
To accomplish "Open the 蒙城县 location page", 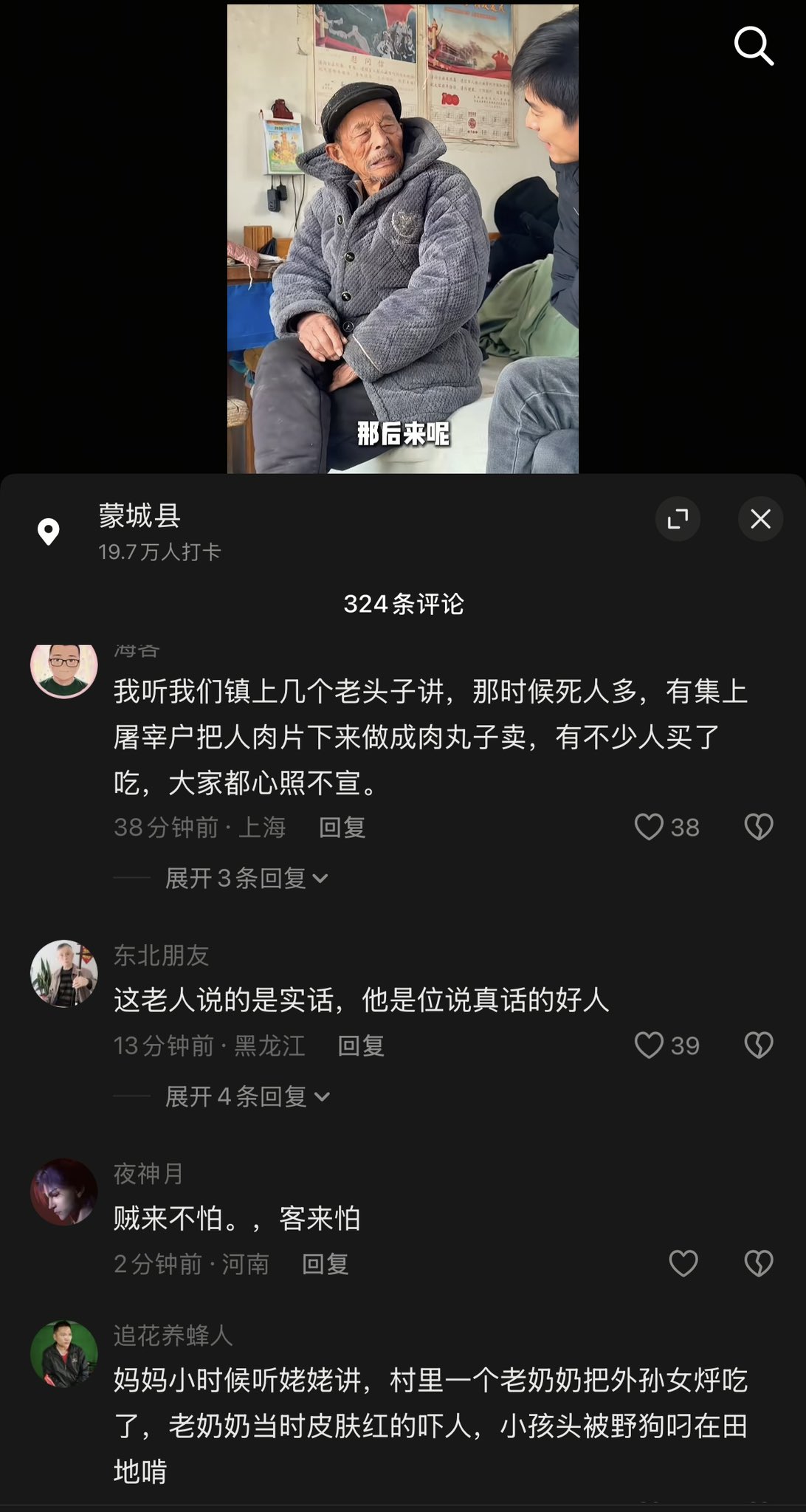I will click(139, 516).
